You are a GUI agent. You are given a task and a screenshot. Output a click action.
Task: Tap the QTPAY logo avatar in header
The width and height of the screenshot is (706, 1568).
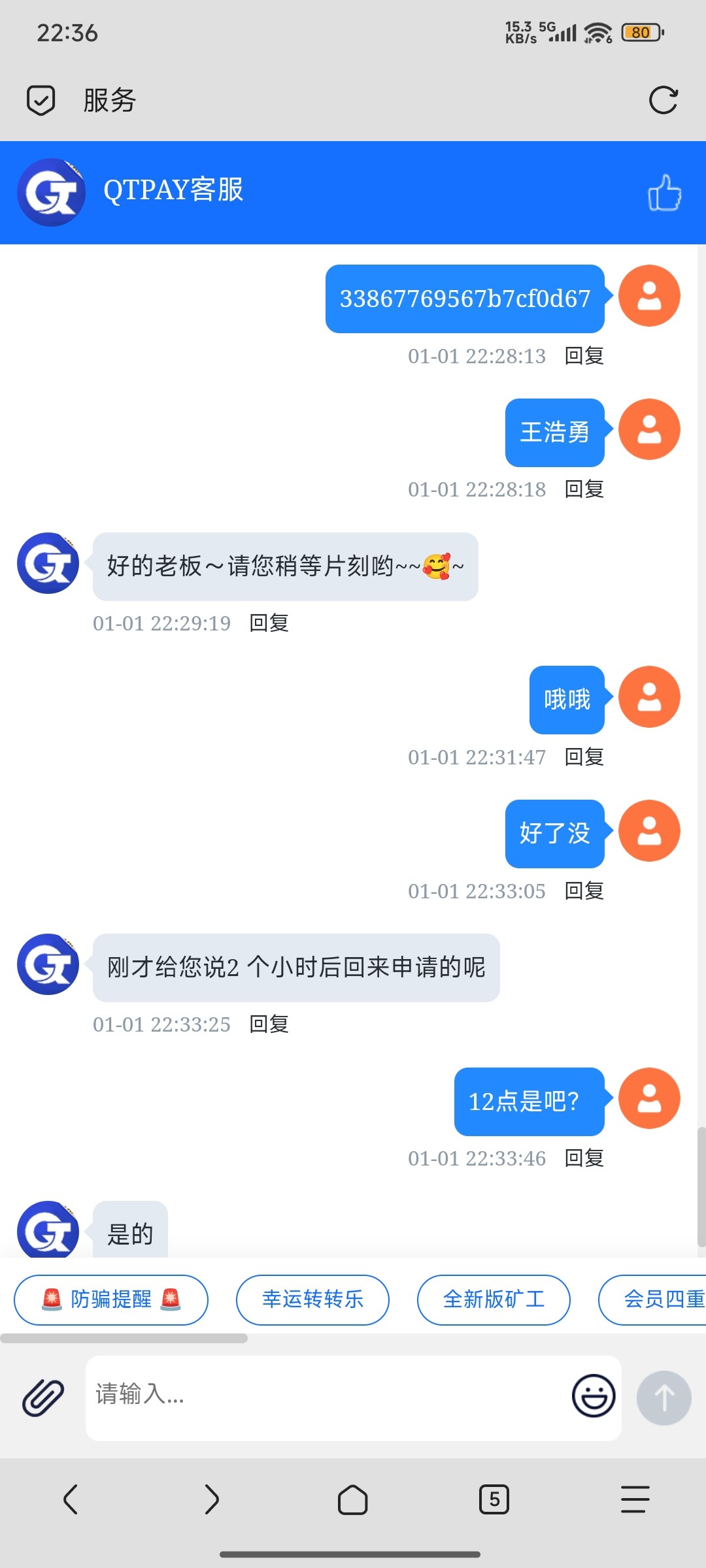tap(51, 192)
